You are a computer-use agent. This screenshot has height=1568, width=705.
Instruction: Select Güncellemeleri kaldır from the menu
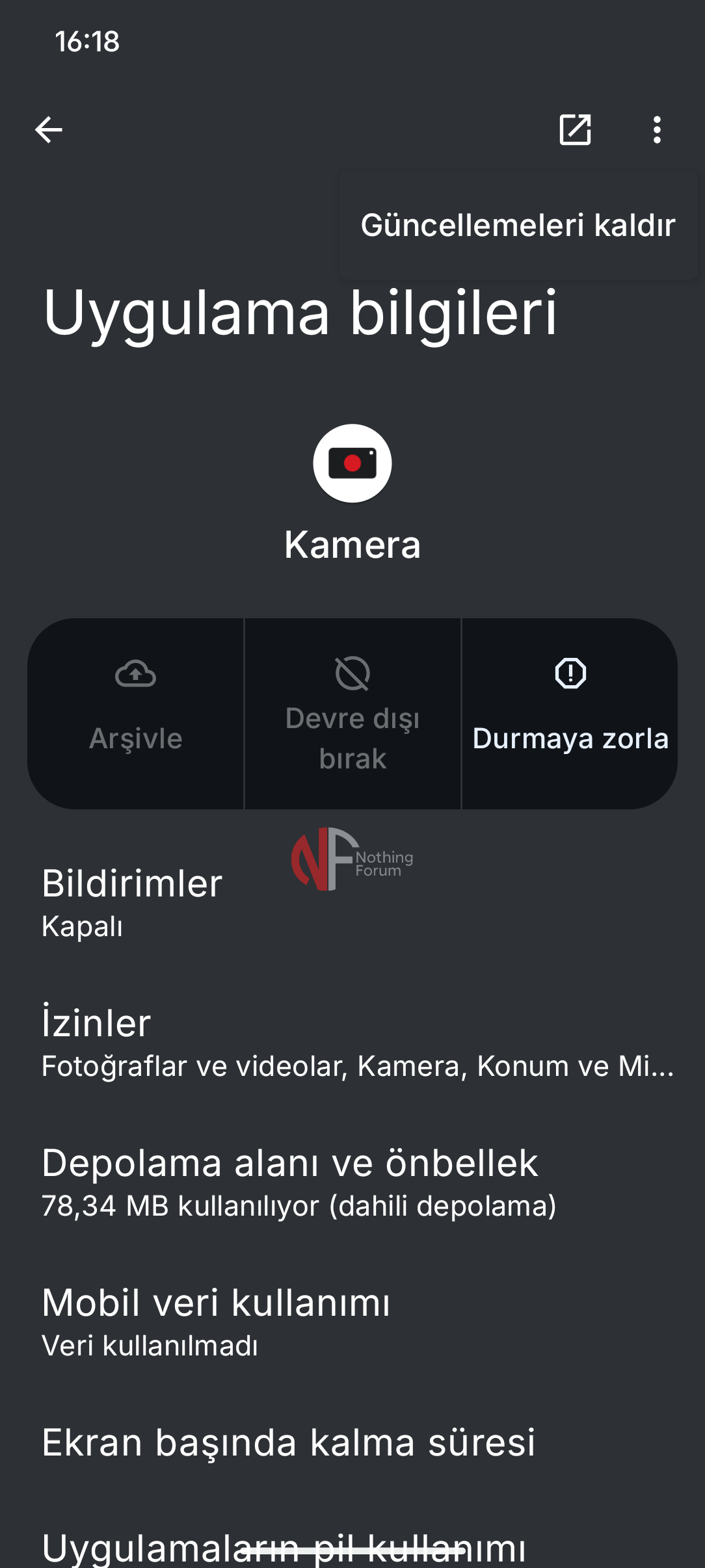[x=518, y=226]
